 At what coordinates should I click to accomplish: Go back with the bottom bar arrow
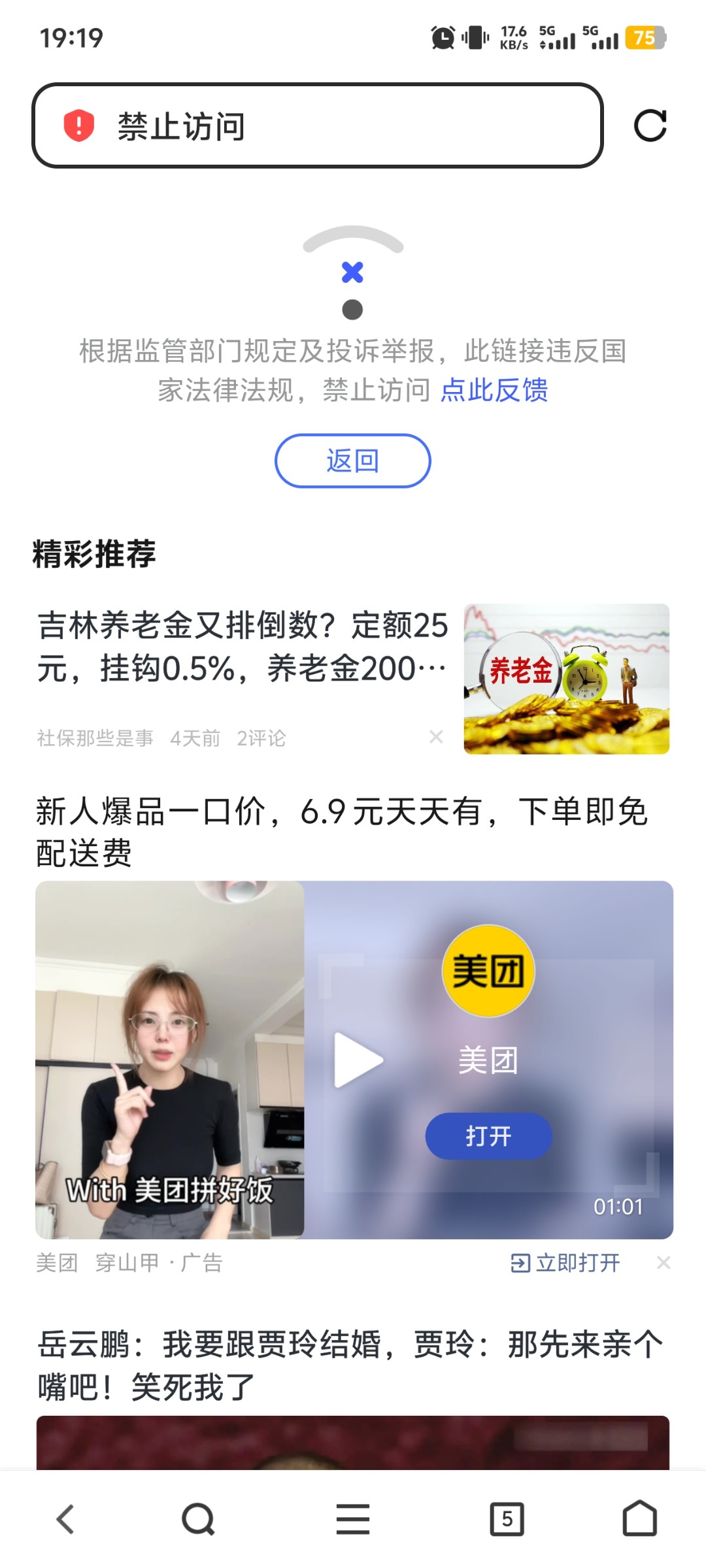pos(65,1519)
